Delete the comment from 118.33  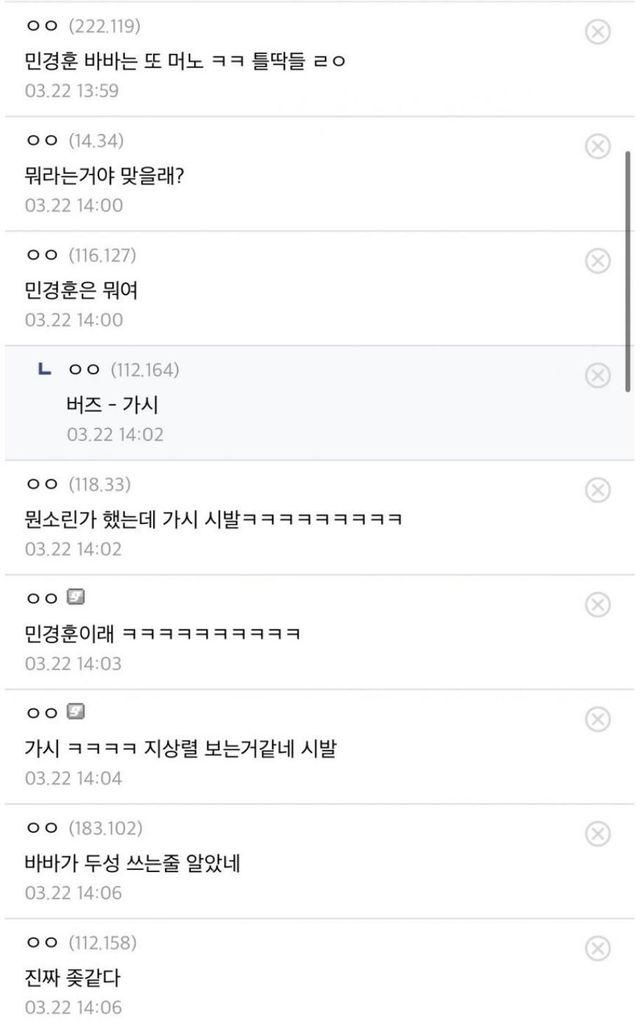(598, 490)
